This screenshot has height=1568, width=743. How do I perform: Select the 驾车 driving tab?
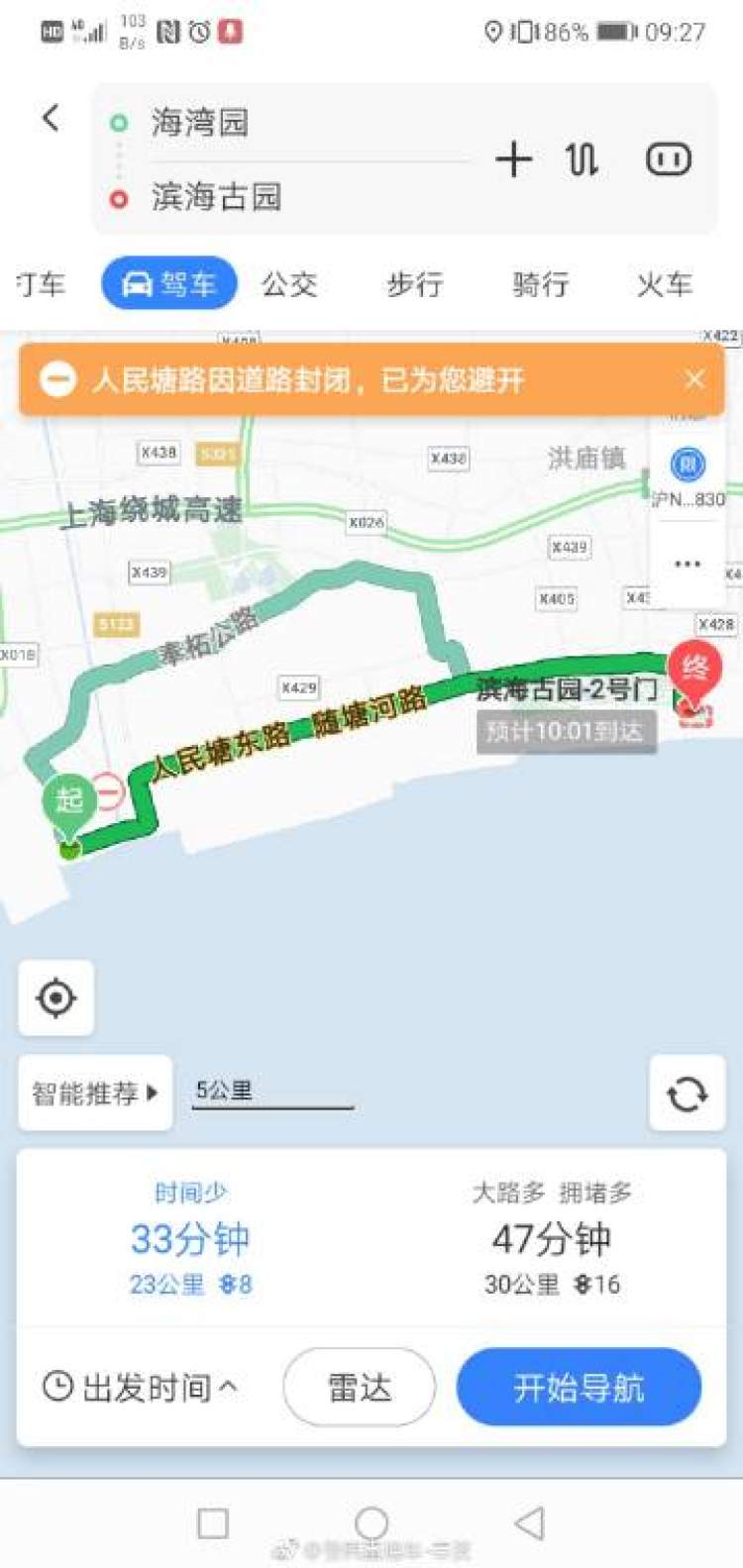[x=169, y=284]
